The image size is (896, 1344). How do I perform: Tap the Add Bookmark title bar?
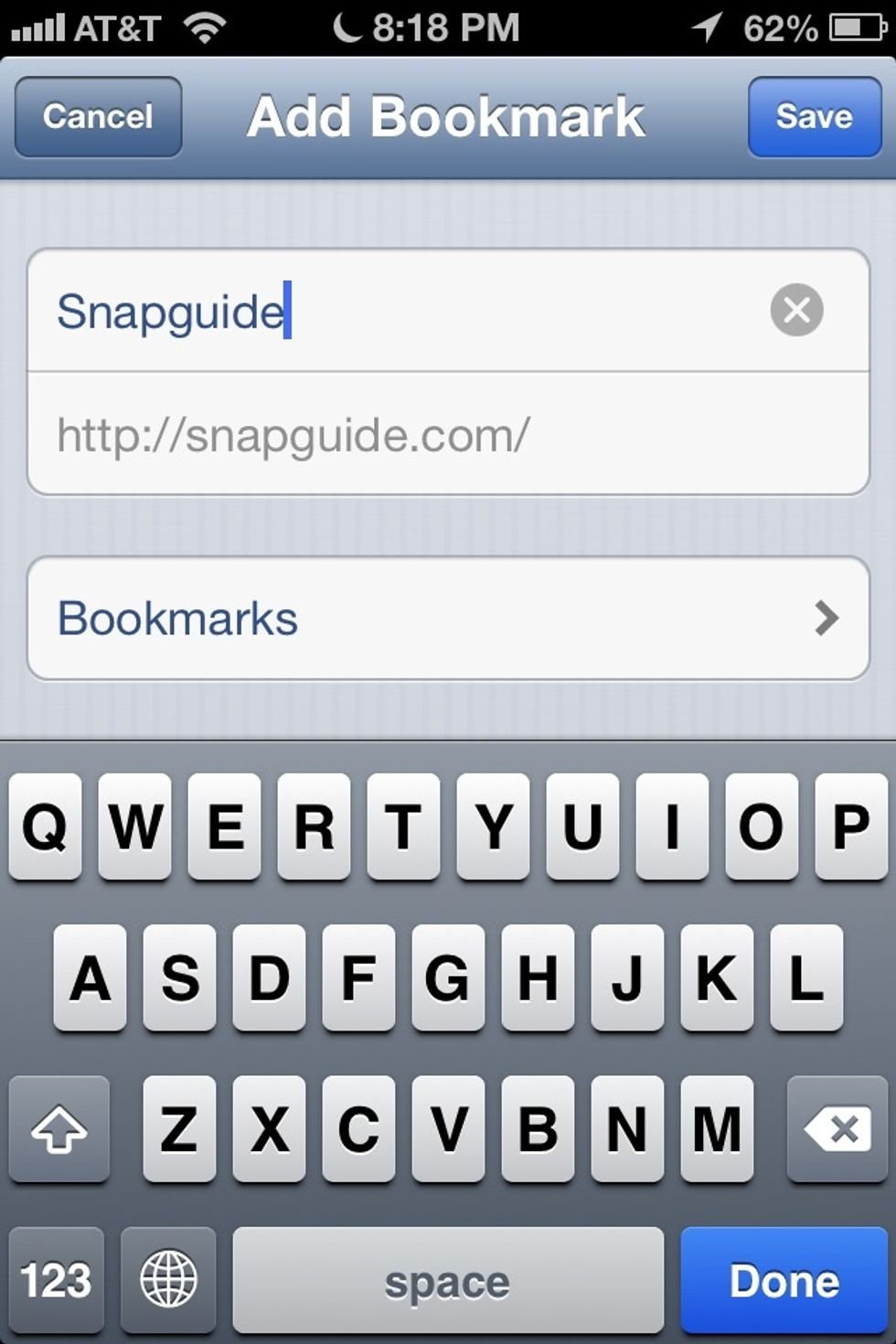(445, 115)
